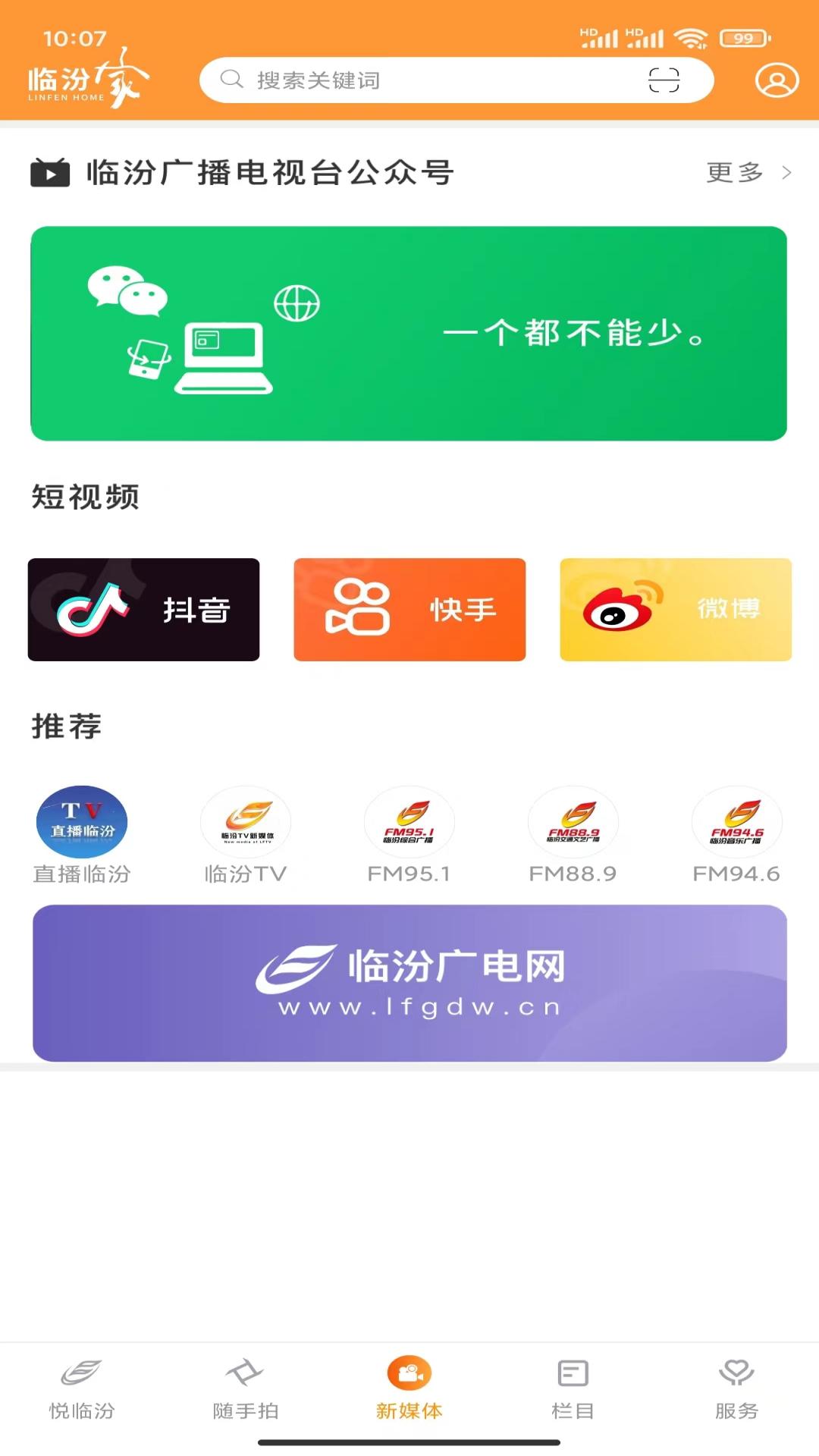Switch to the 随手拍 tab
Screen dimensions: 819x1456
[246, 1389]
